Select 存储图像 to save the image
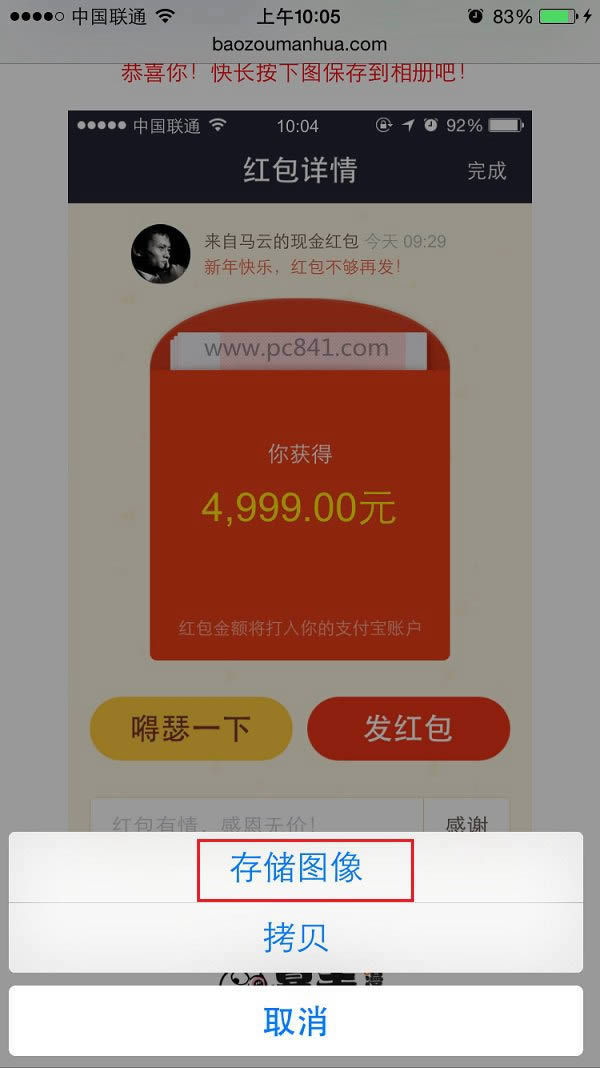Screen dimensions: 600x1068 pyautogui.click(x=297, y=868)
